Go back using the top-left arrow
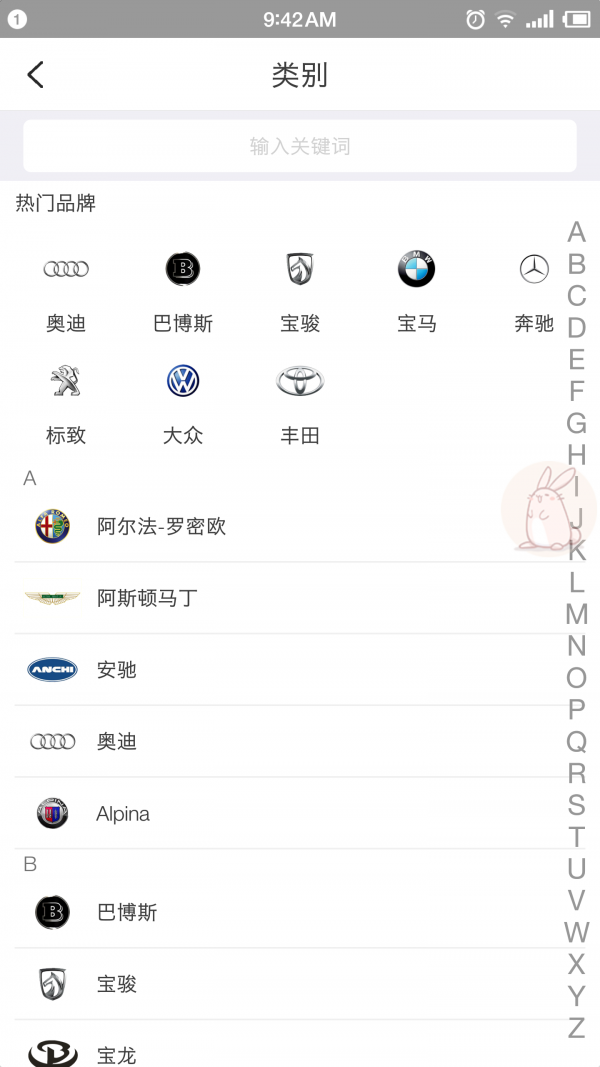 coord(36,75)
